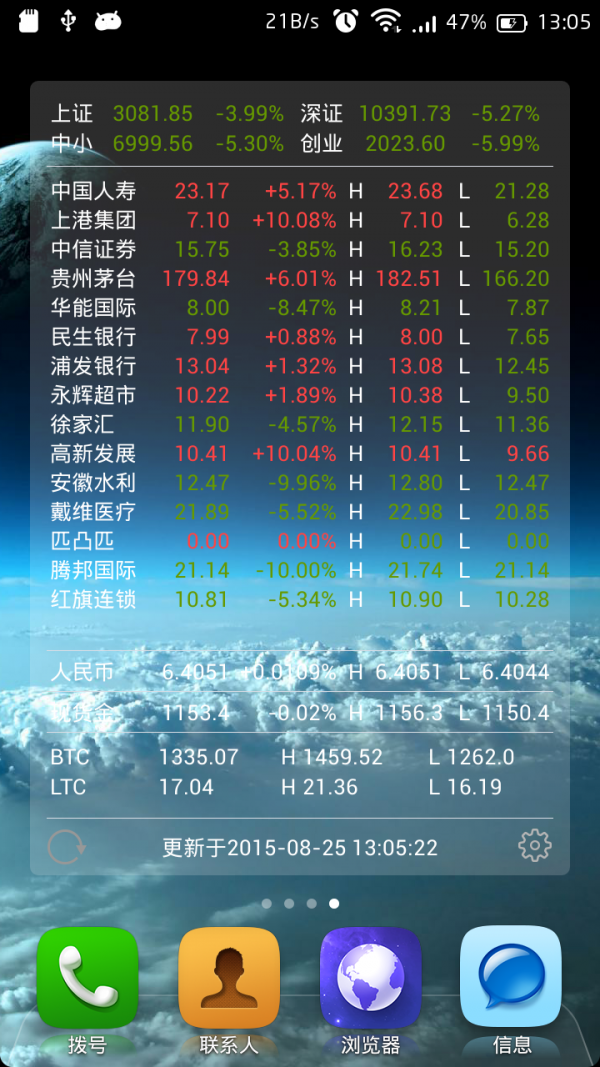The image size is (600, 1067).
Task: Tap the home screen page indicator dots
Action: coord(300,903)
